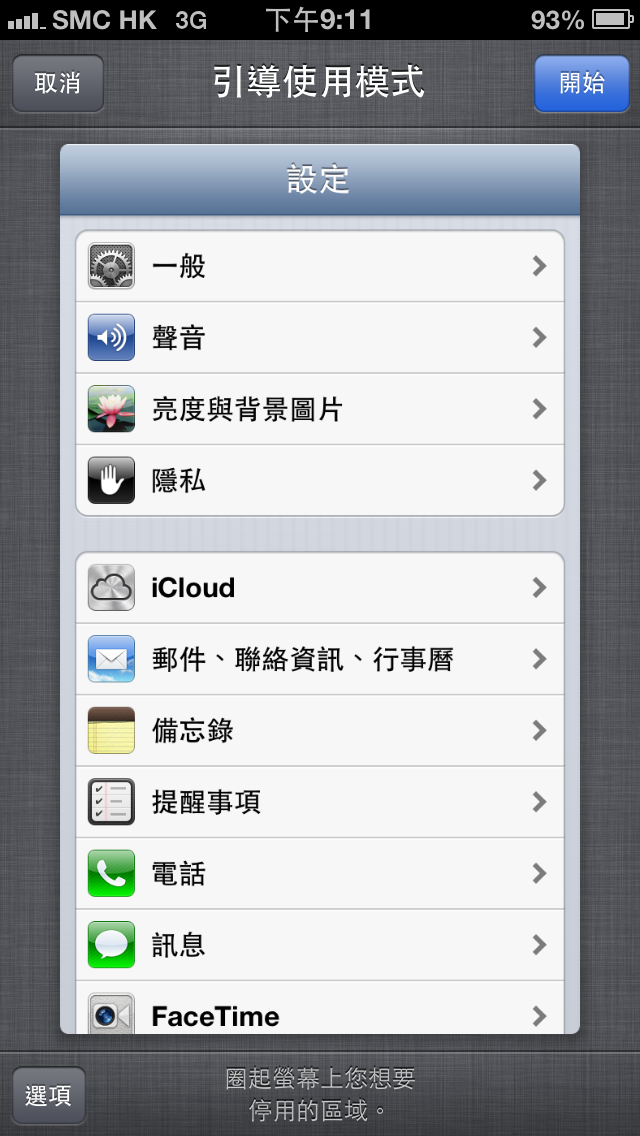640x1136 pixels.
Task: Open the 提醒事項 reminders row
Action: click(319, 802)
